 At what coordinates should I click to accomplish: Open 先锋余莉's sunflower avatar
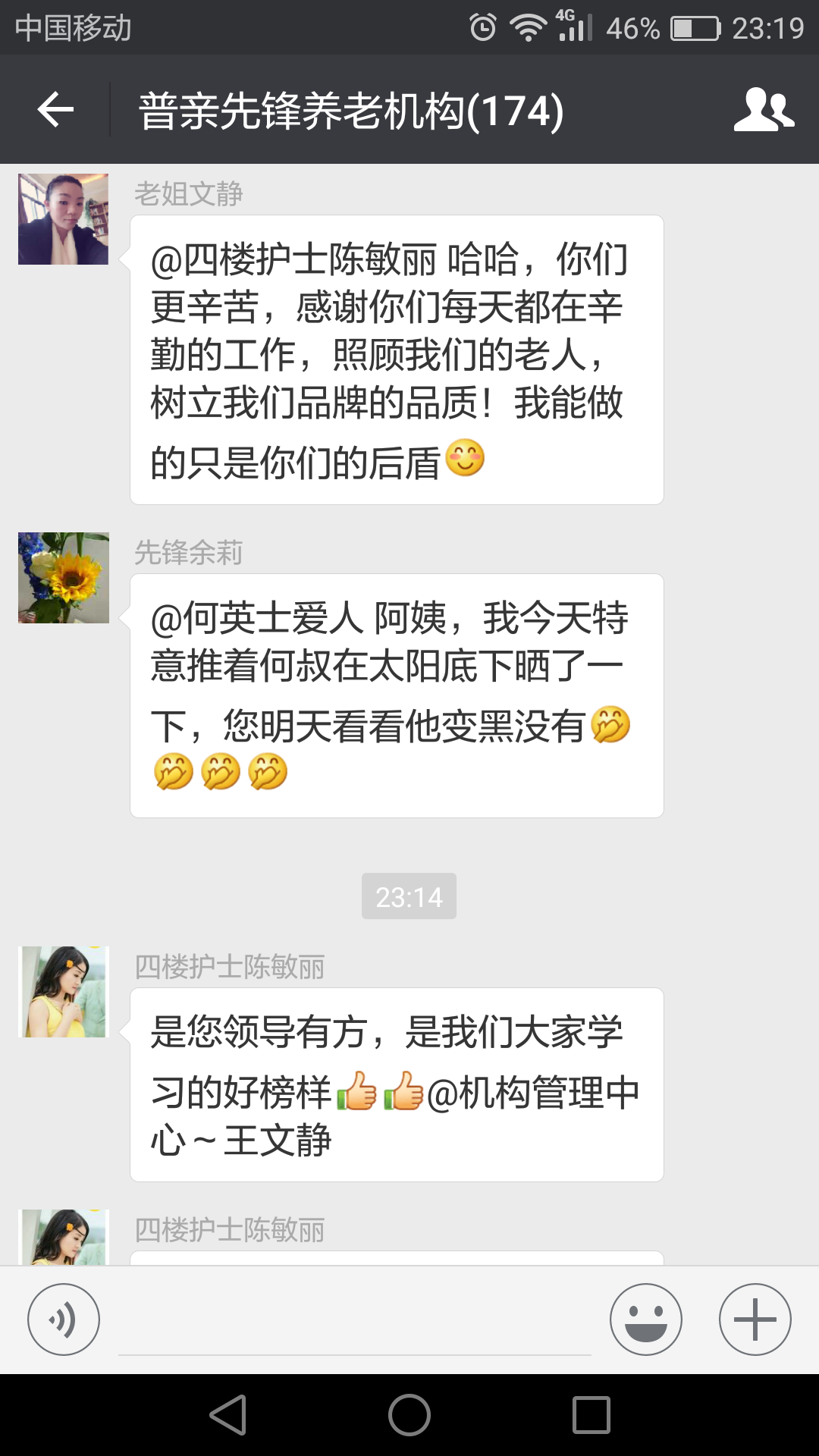coord(64,578)
